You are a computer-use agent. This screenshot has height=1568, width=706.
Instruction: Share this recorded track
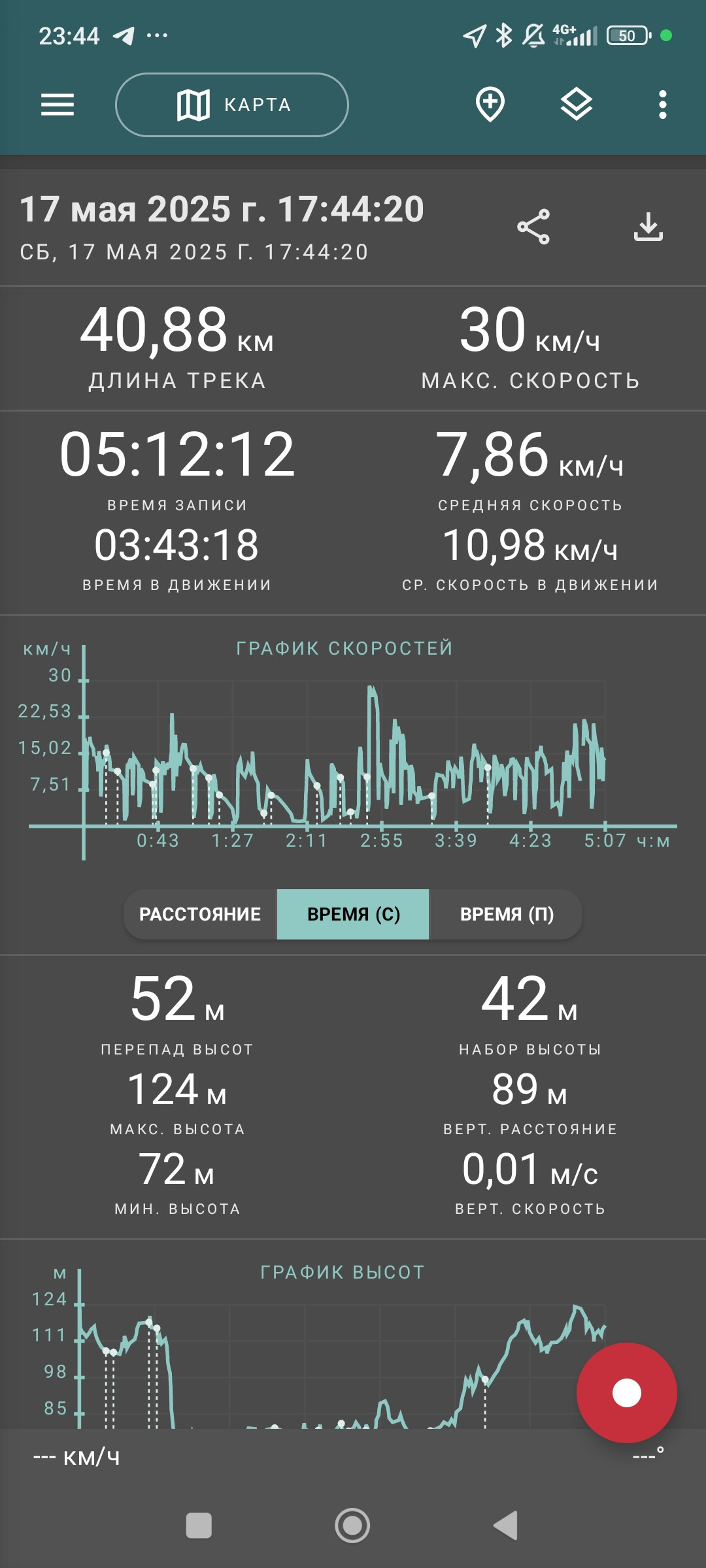[533, 227]
